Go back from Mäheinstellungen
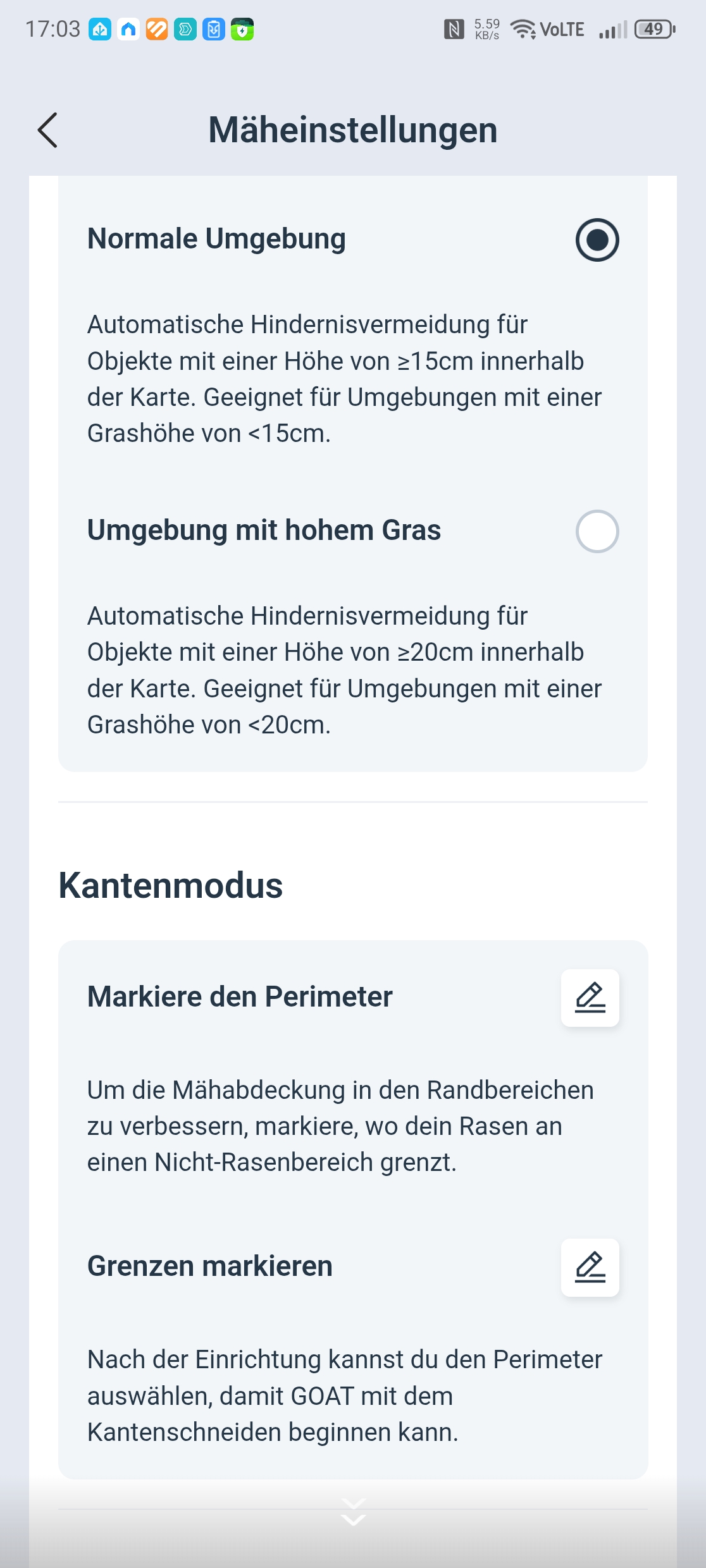 click(48, 130)
